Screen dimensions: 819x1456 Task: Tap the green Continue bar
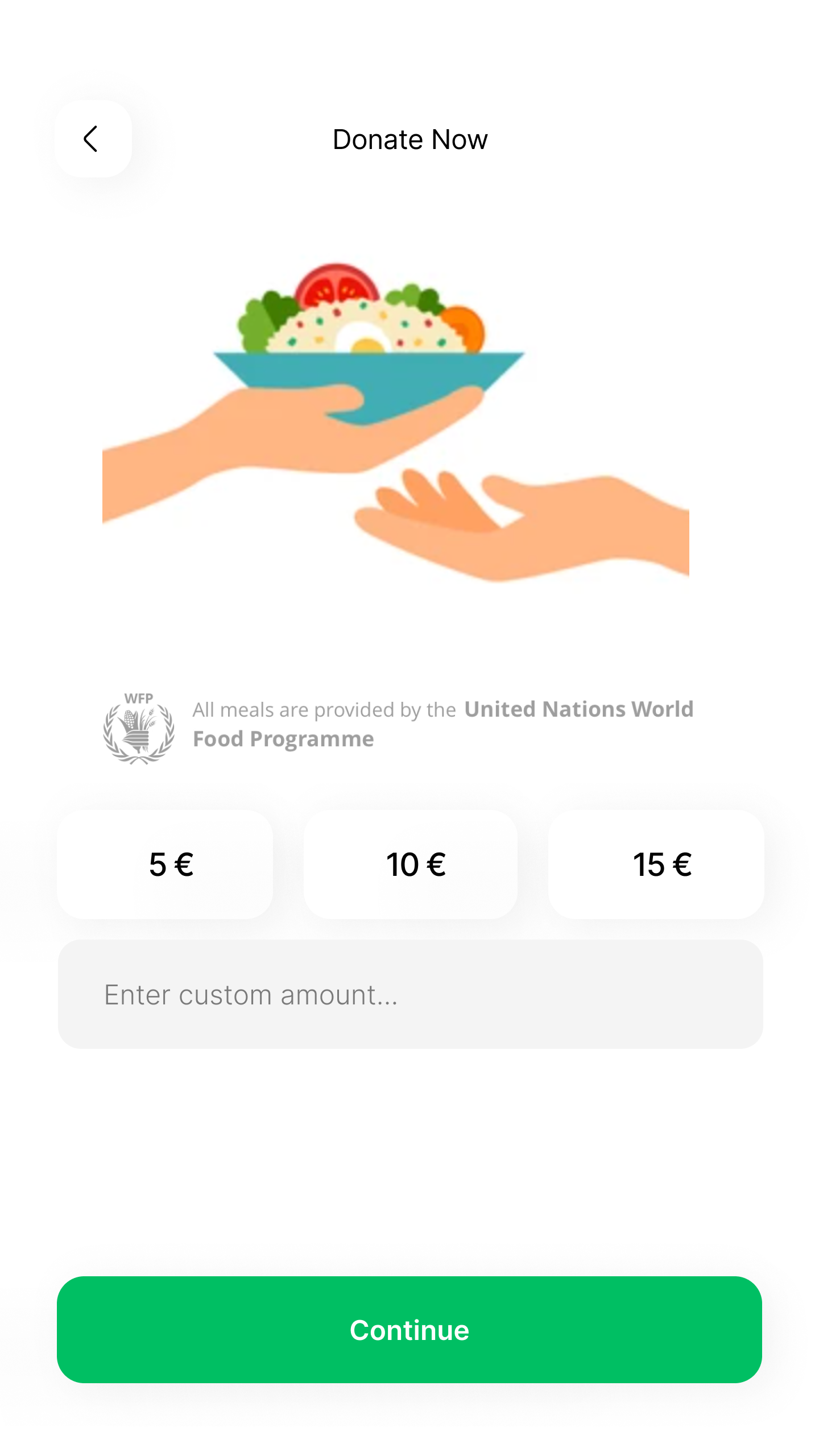(x=409, y=1330)
